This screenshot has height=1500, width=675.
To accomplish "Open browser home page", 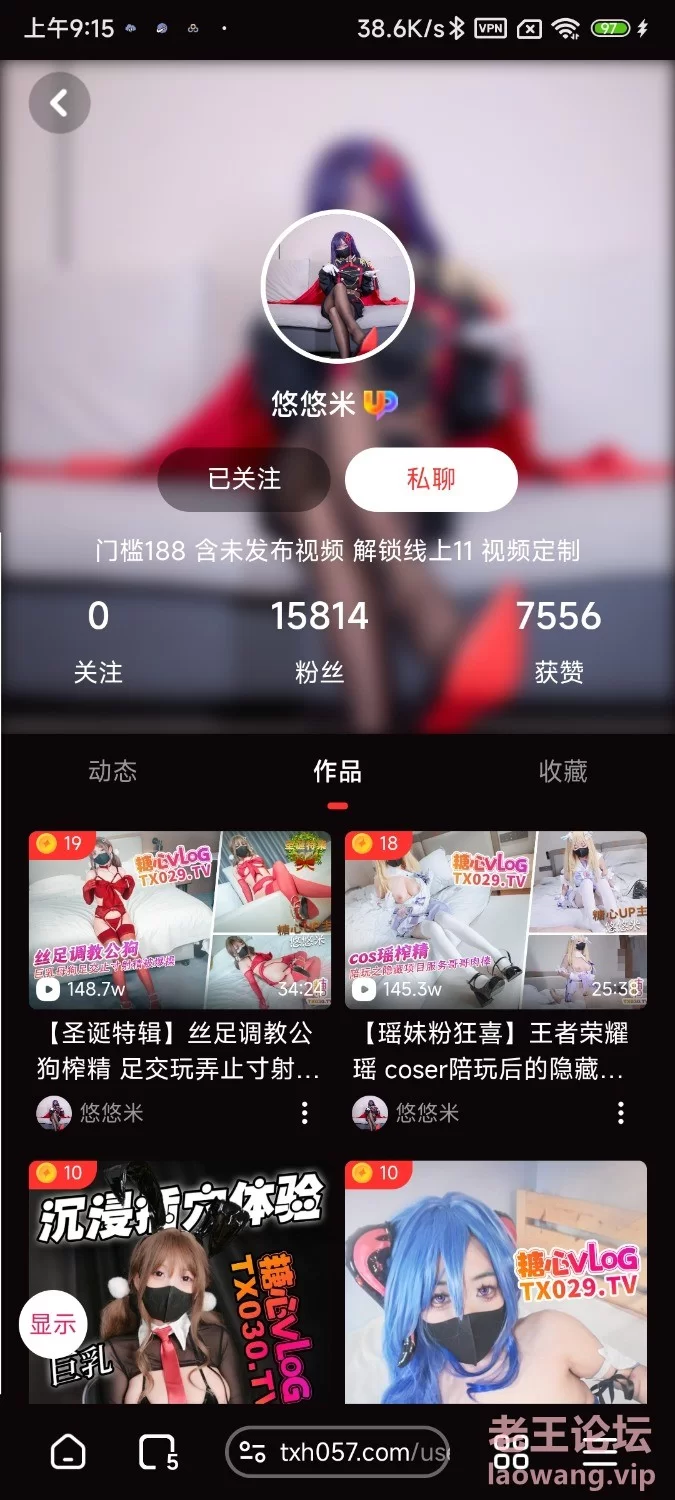I will pos(68,1452).
